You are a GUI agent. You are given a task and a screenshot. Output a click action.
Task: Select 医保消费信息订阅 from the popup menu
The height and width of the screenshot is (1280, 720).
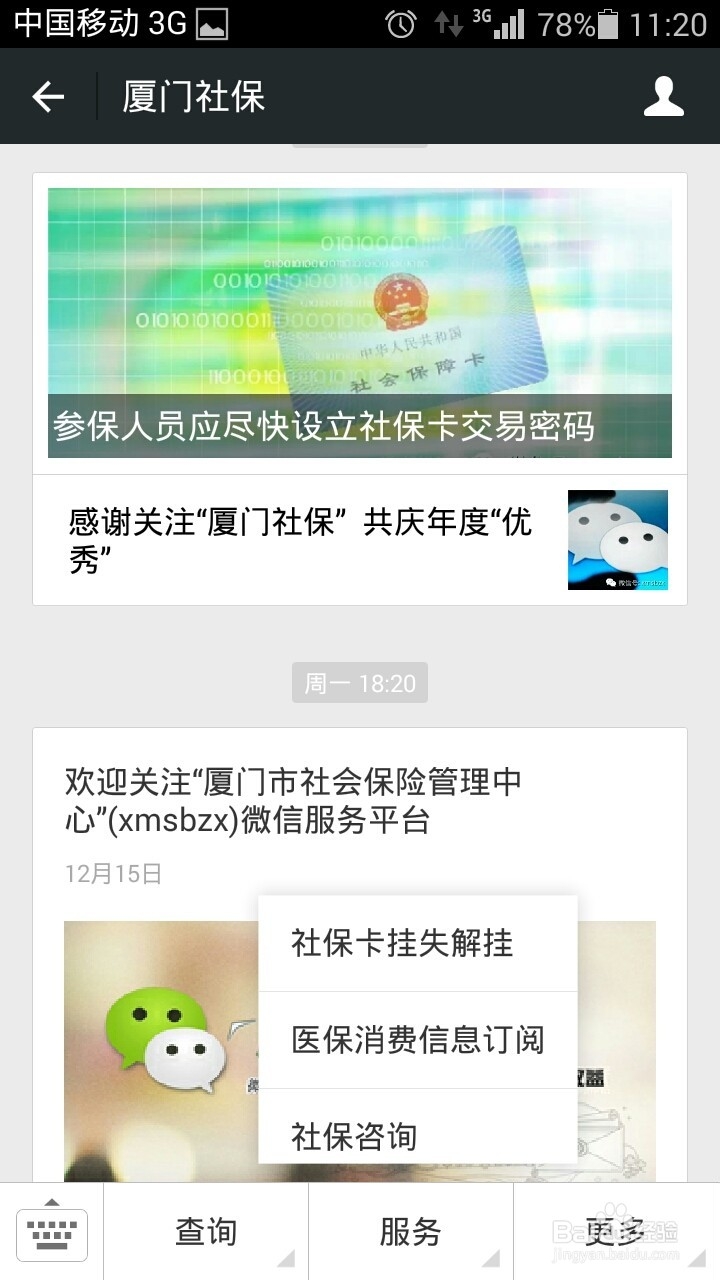pos(418,1040)
